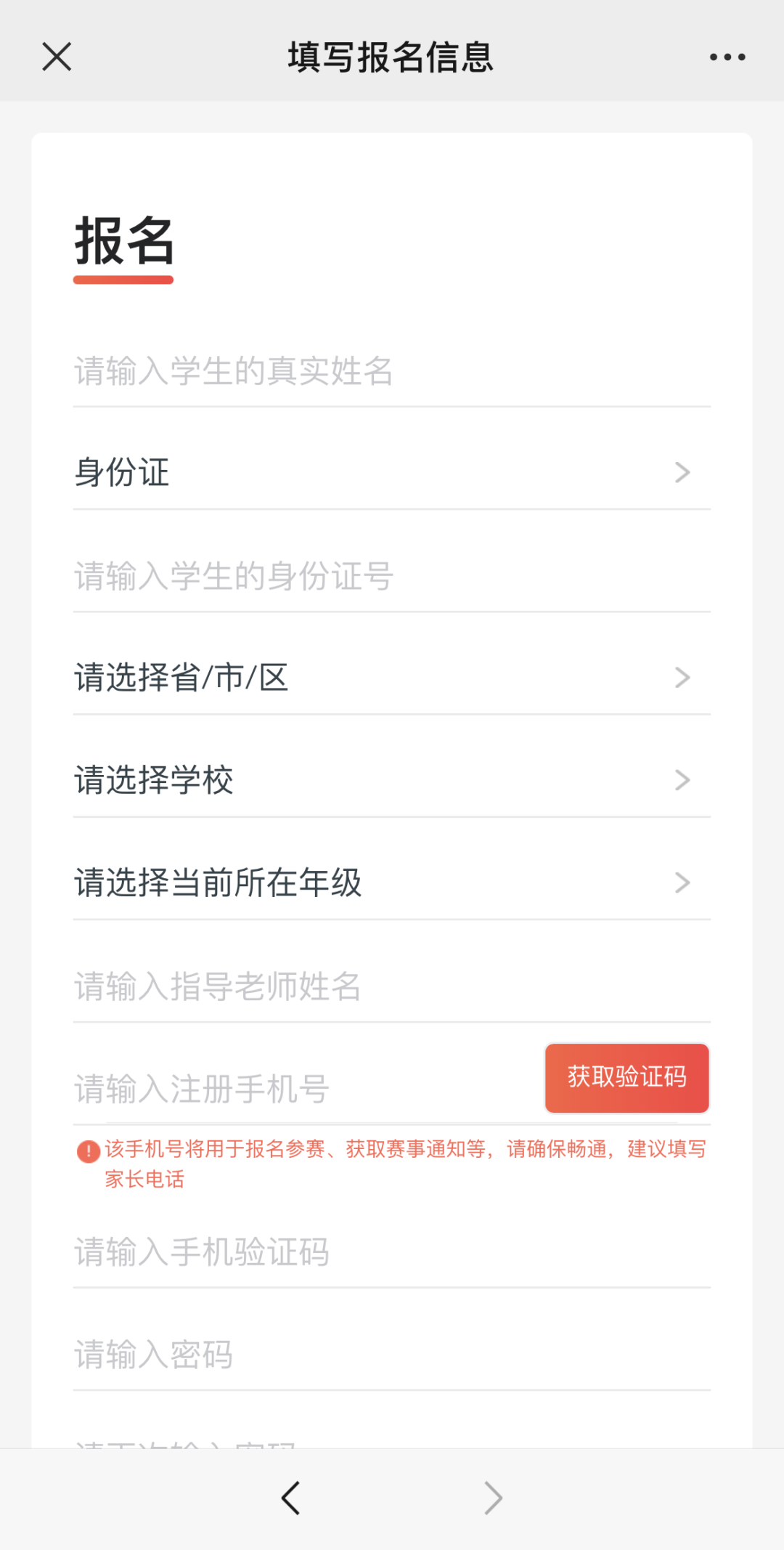
Task: Tap the instructor name field
Action: (392, 986)
